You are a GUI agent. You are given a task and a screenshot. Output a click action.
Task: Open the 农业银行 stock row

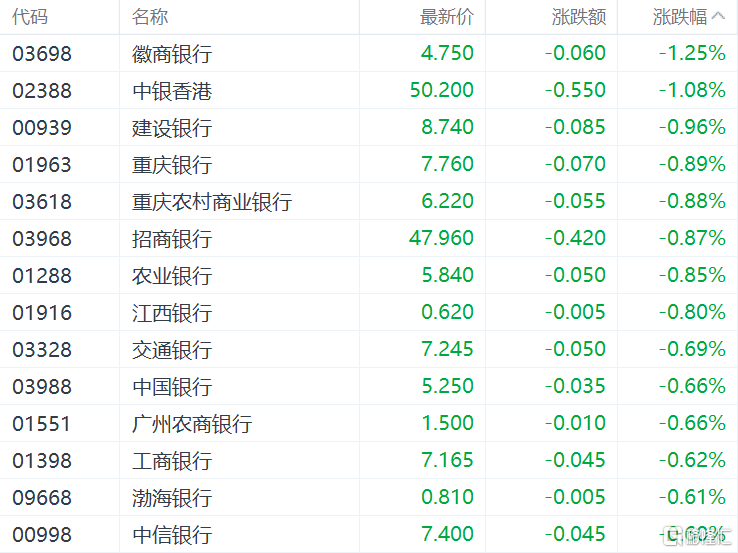pyautogui.click(x=369, y=275)
